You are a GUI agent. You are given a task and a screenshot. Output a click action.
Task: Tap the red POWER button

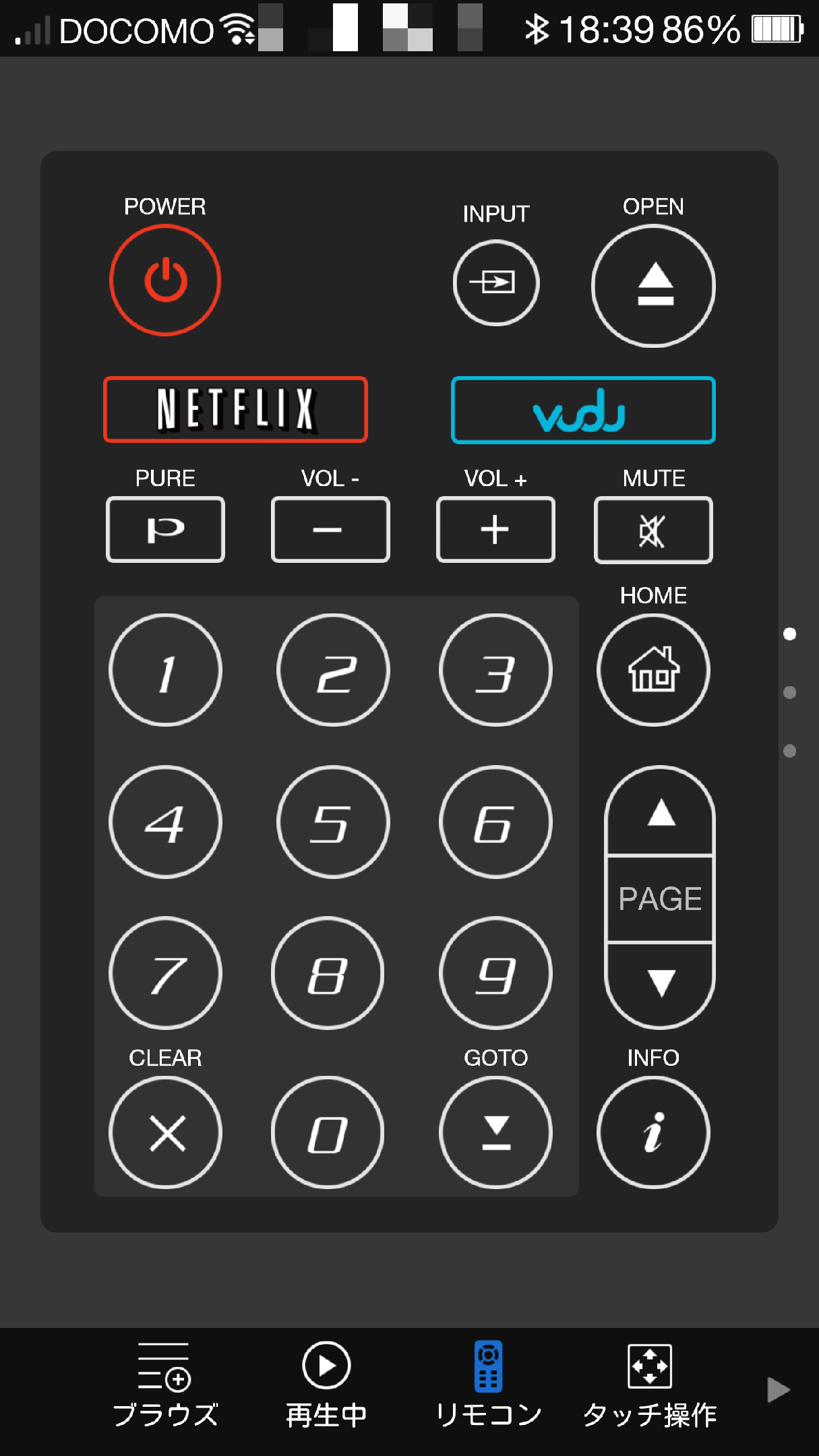[x=165, y=280]
